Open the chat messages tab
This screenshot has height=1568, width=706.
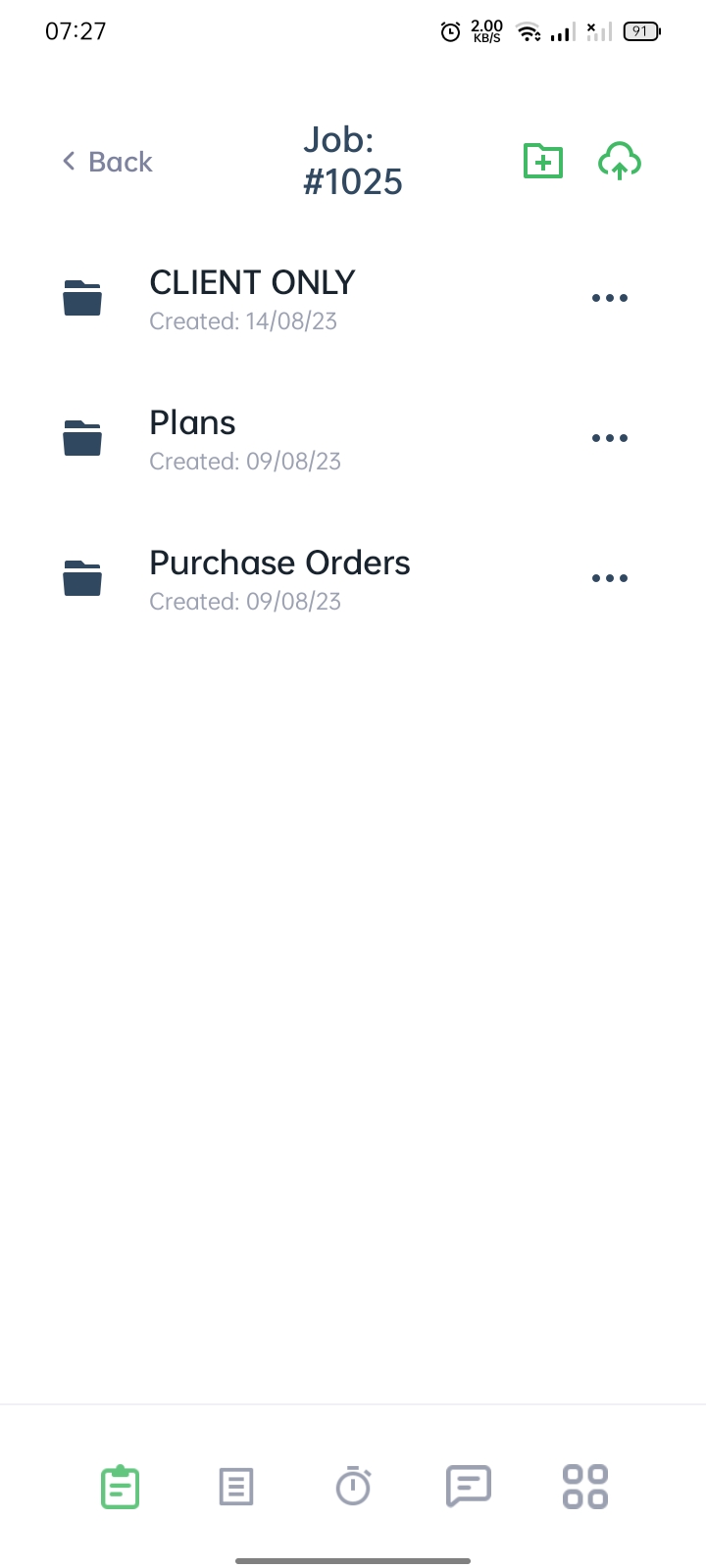coord(469,1487)
